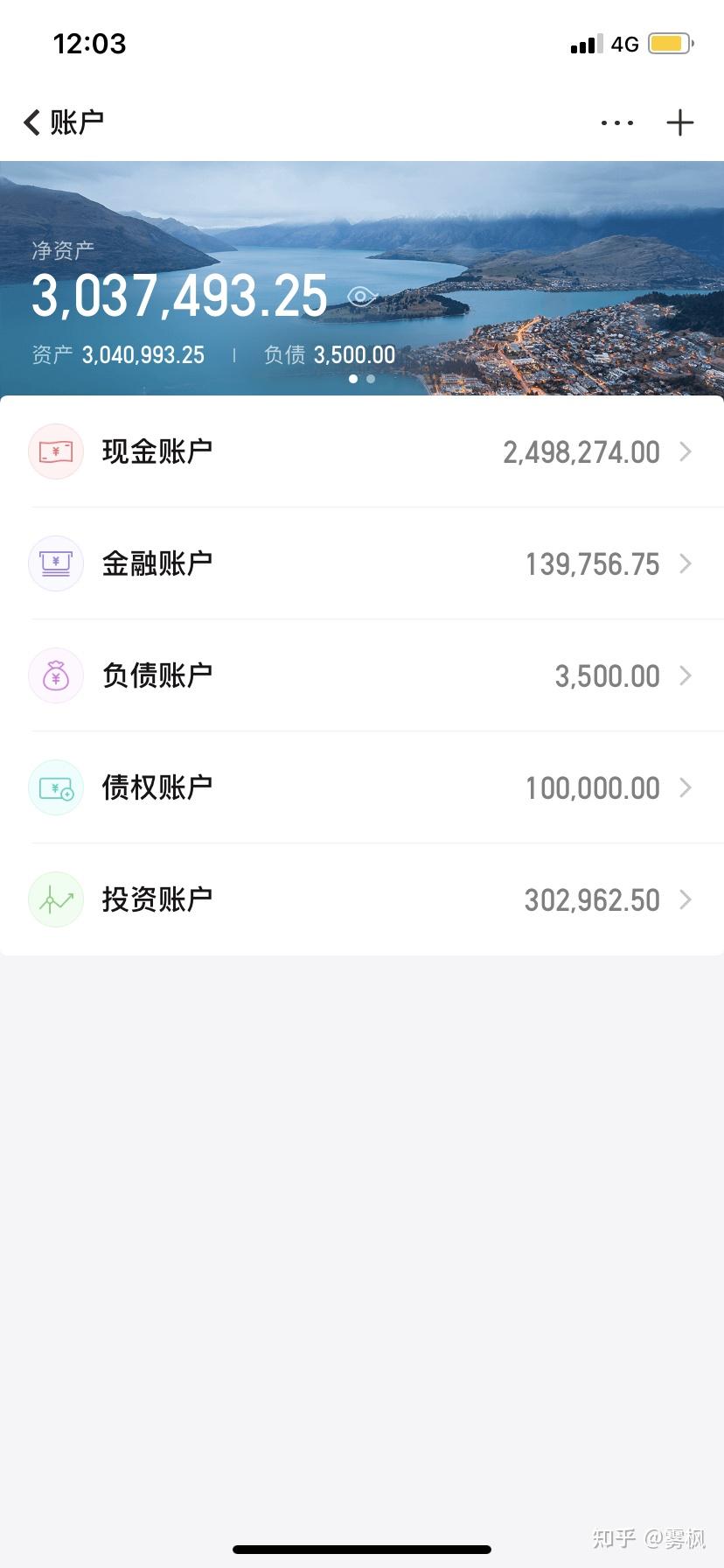The width and height of the screenshot is (724, 1568).
Task: Tap the 净资产 total amount 3,037,493.25
Action: tap(178, 297)
